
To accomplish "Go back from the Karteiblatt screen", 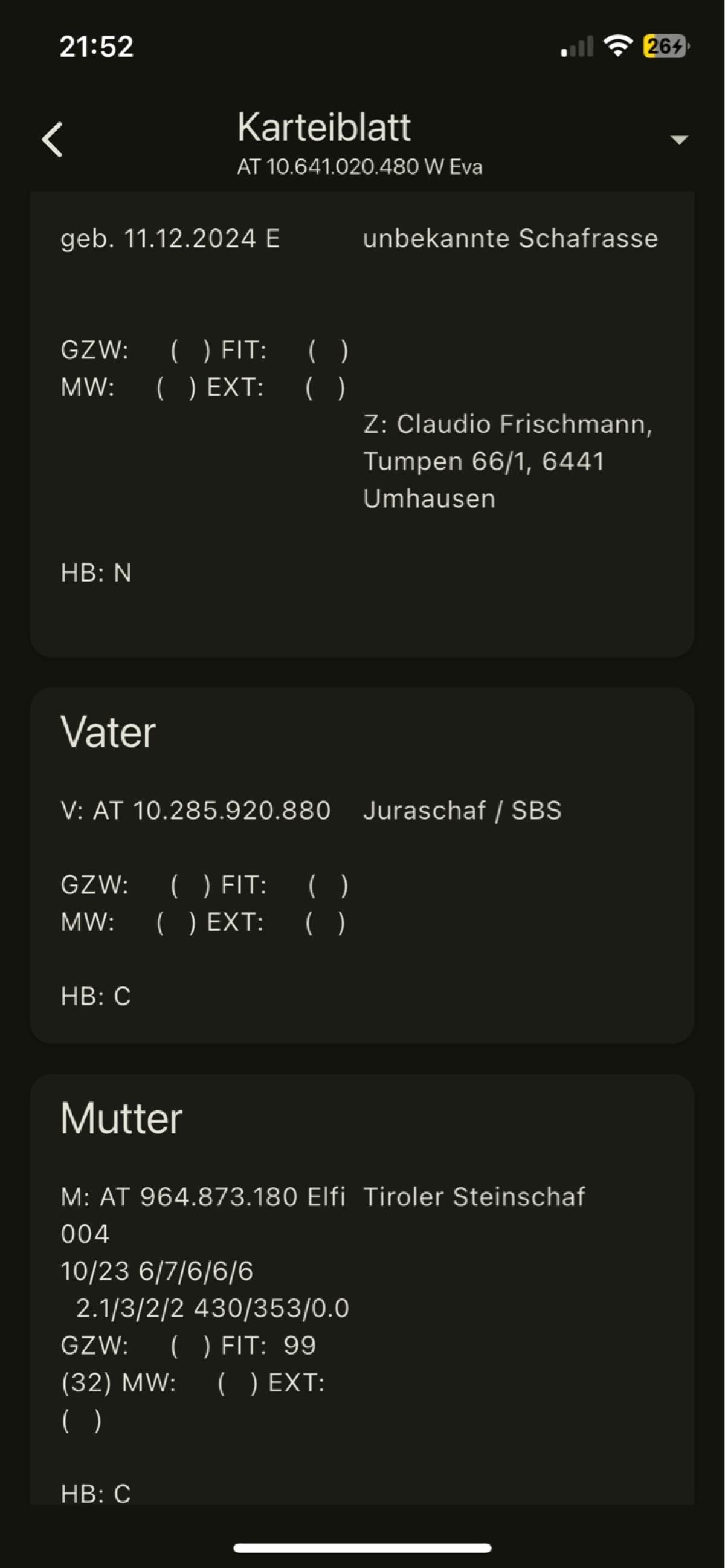I will click(53, 140).
